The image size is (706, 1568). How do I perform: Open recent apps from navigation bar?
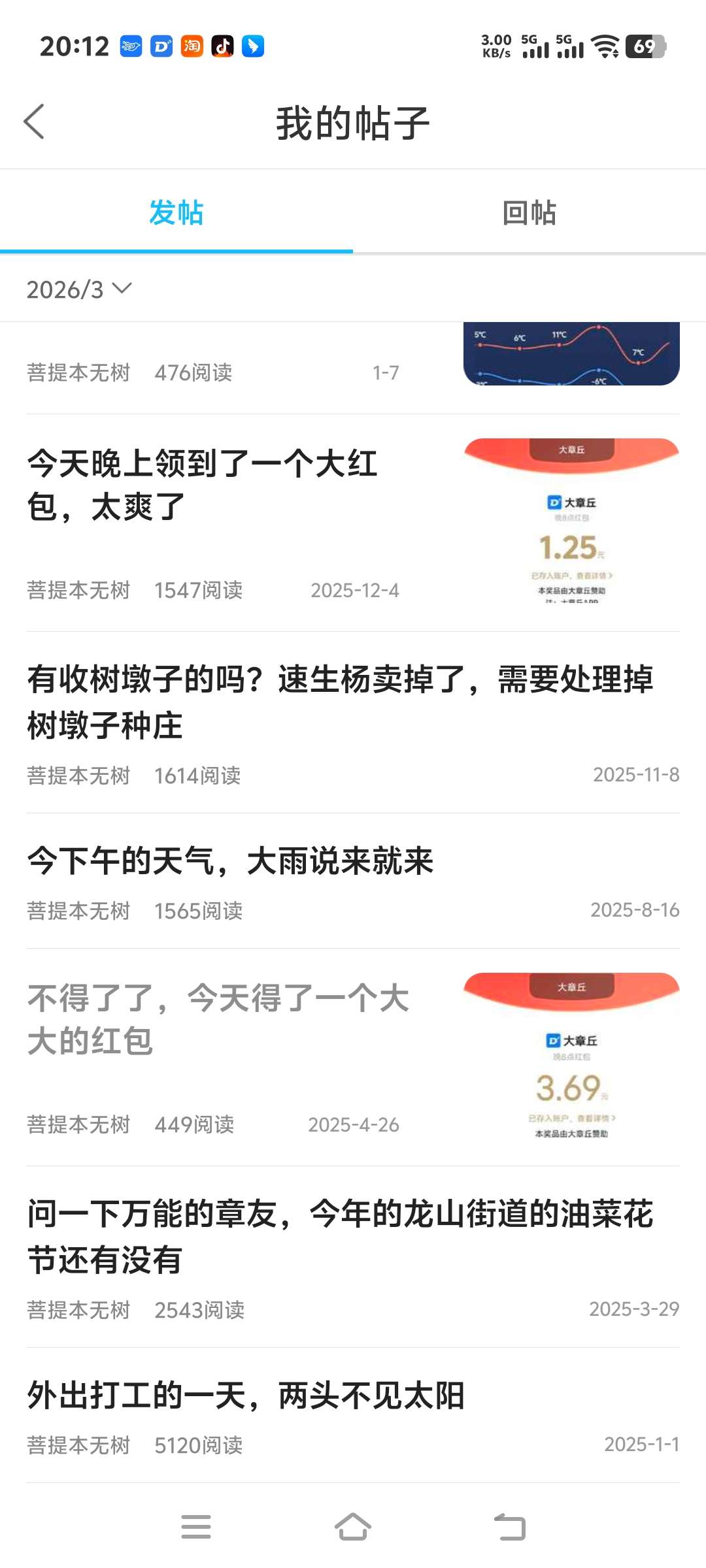click(x=196, y=1527)
